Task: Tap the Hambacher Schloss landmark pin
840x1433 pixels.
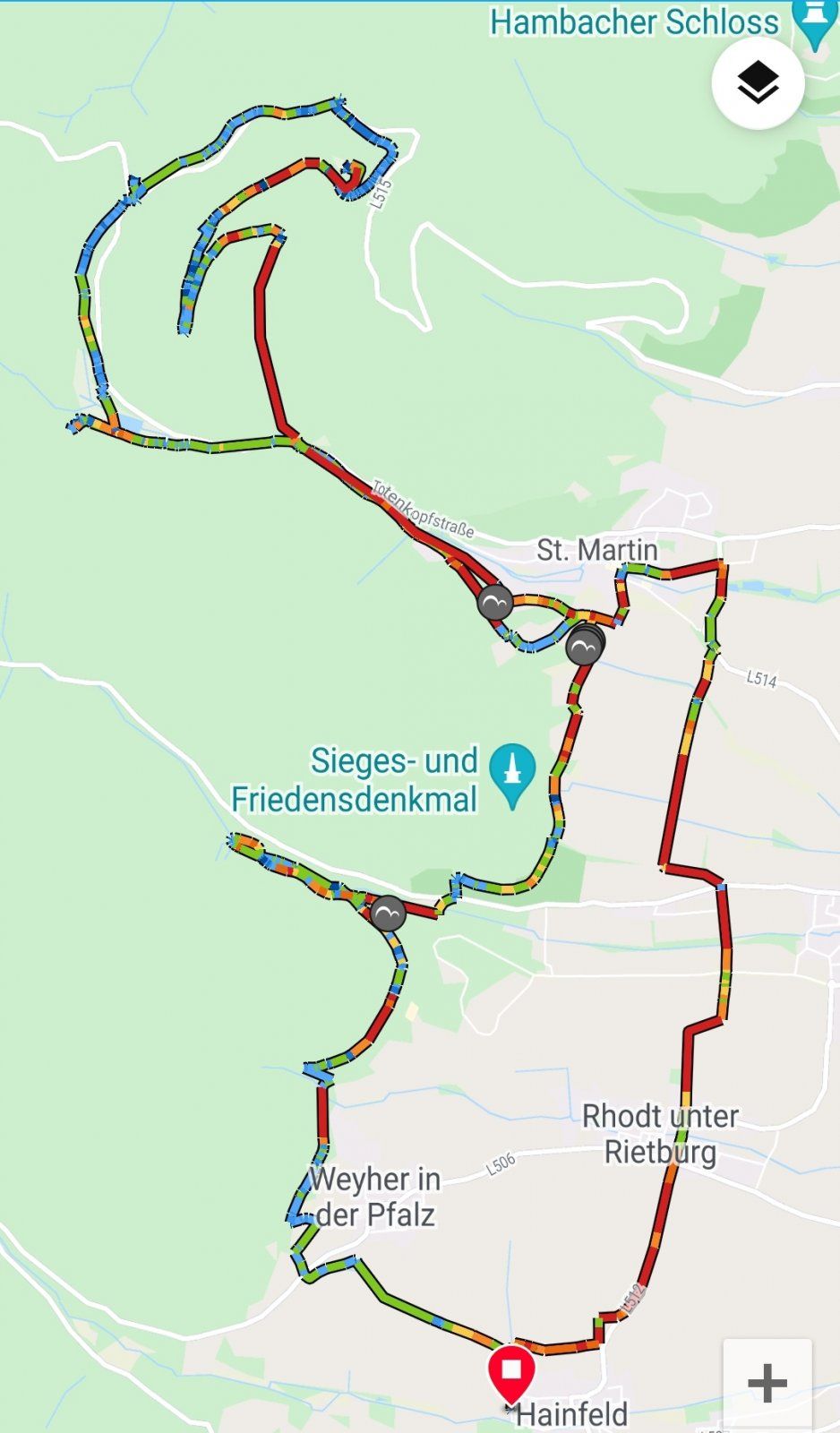Action: [814, 21]
